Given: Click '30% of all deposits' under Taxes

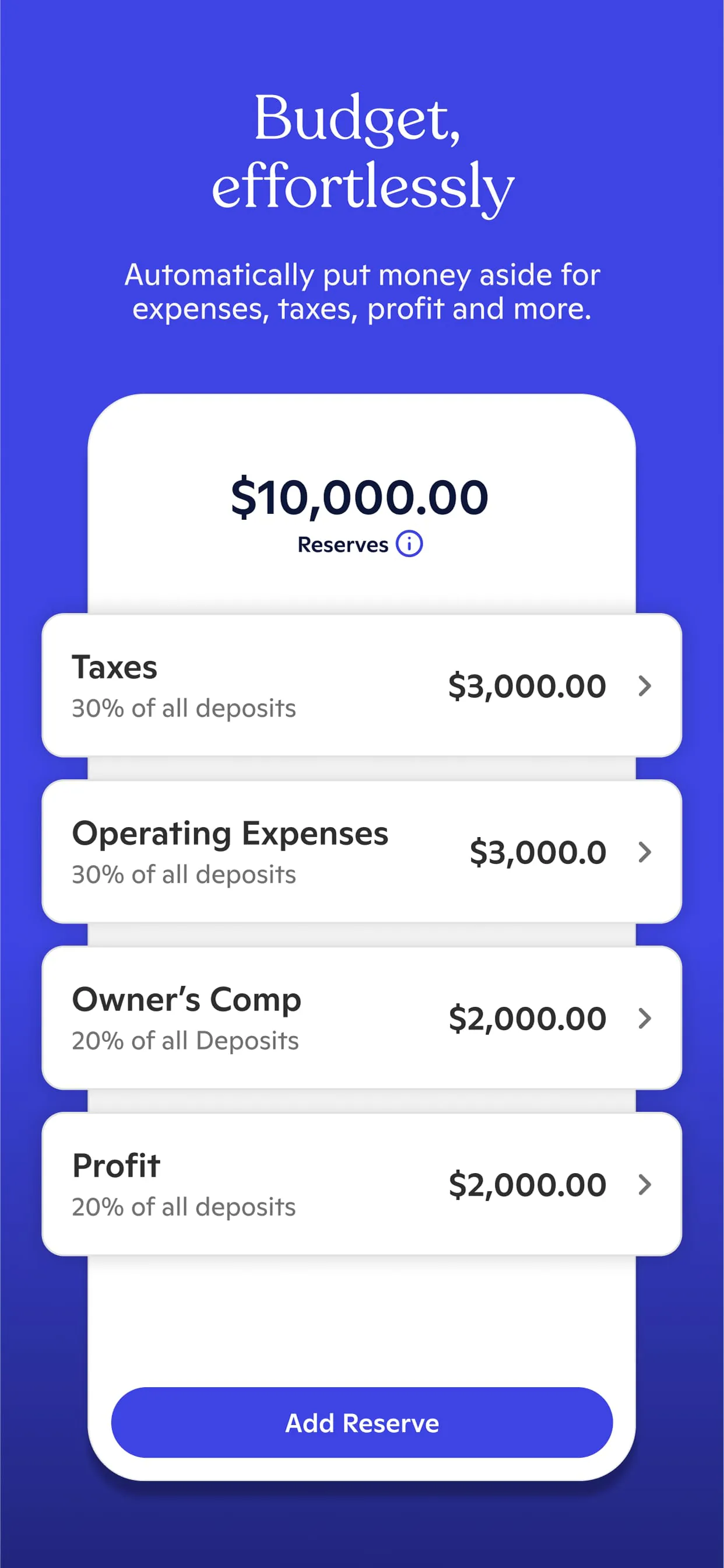Looking at the screenshot, I should tap(184, 708).
